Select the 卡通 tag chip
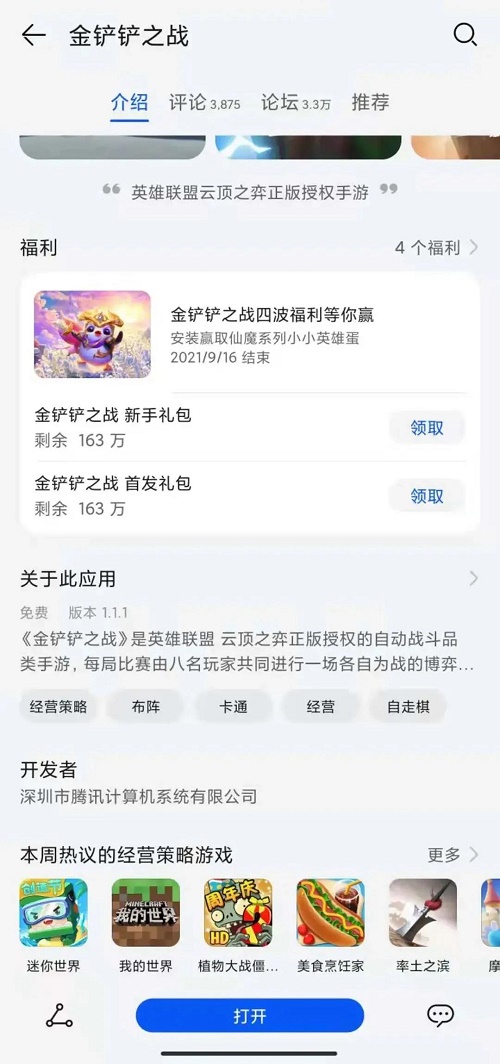500x1064 pixels. pyautogui.click(x=233, y=706)
